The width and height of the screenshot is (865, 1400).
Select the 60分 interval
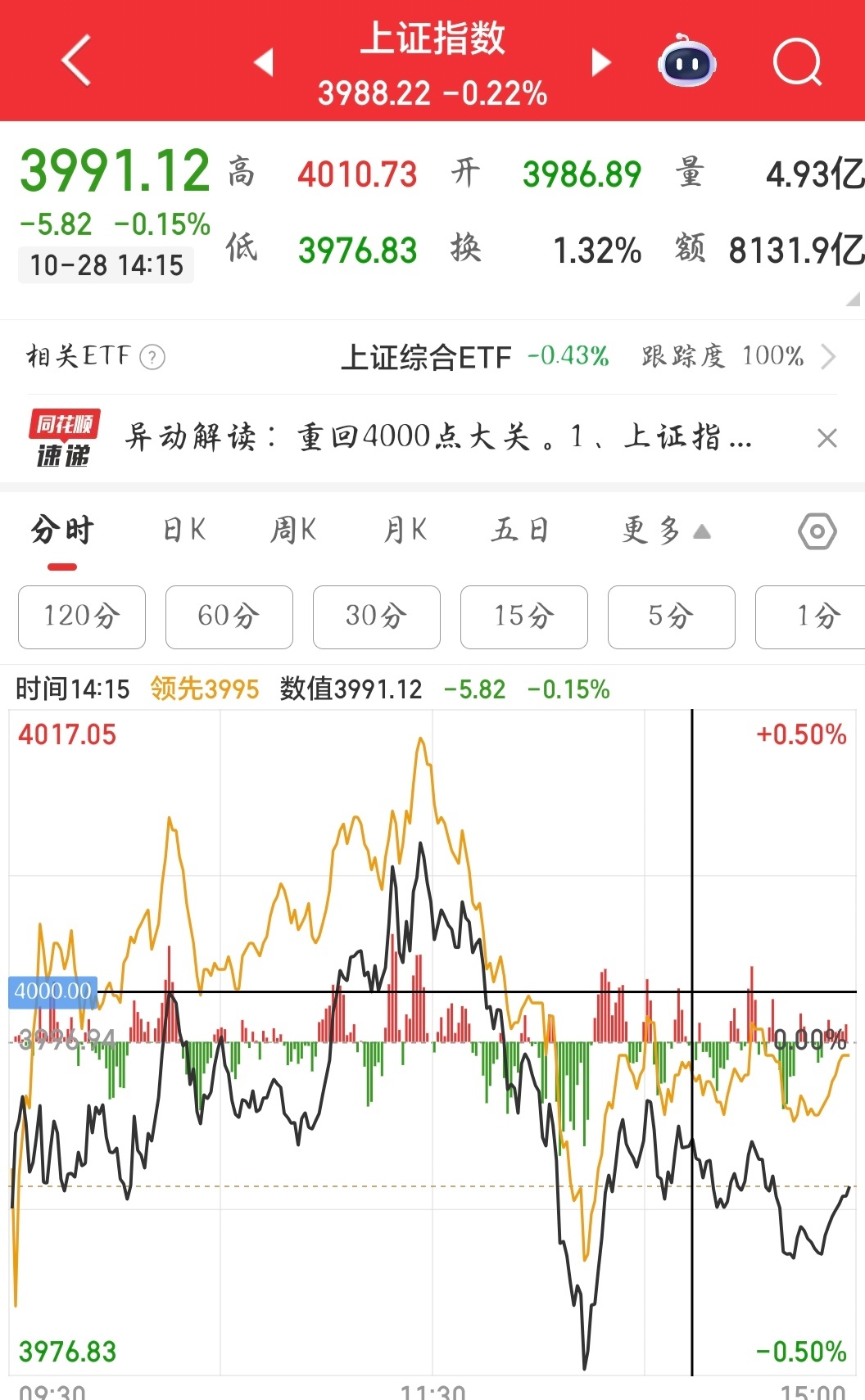coord(229,616)
